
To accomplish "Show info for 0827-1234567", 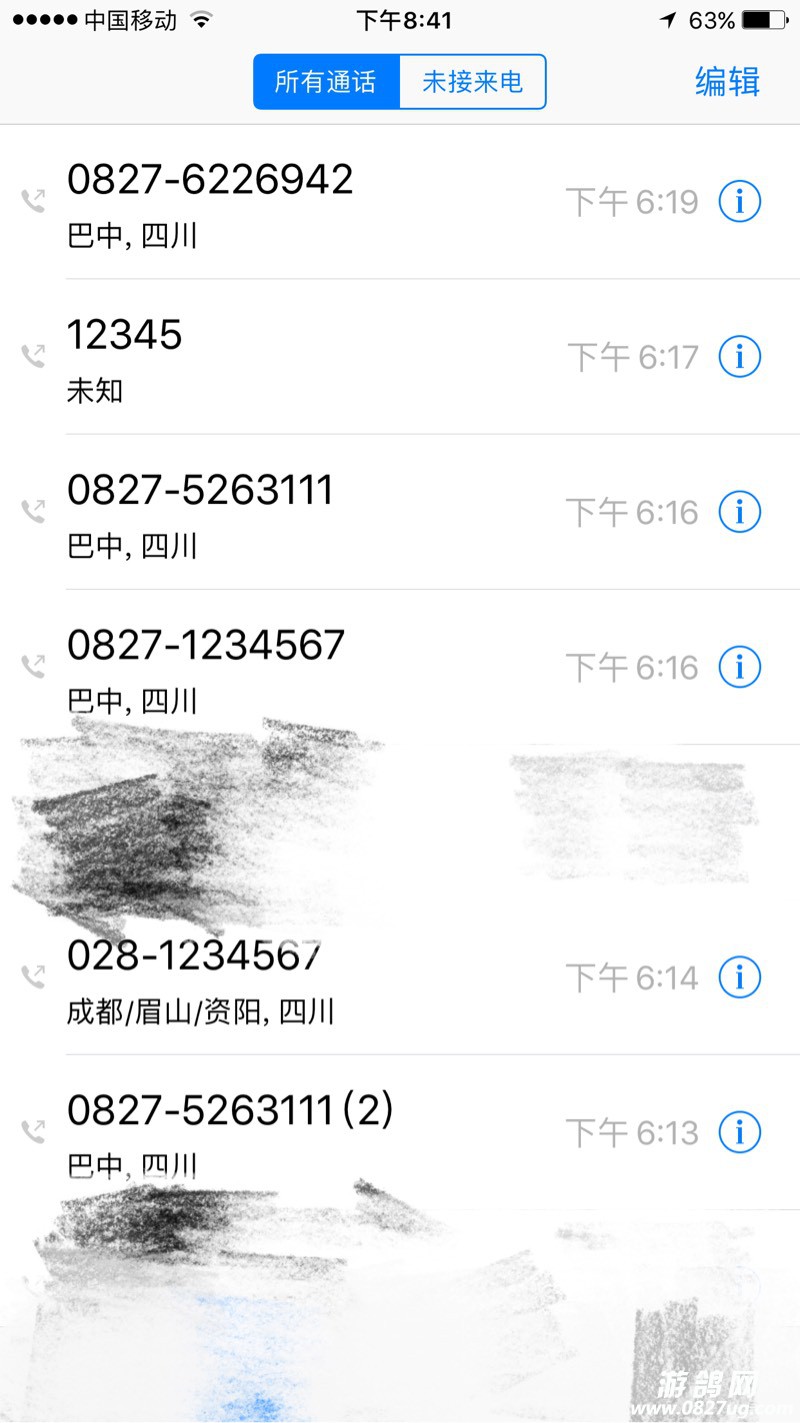I will point(740,667).
